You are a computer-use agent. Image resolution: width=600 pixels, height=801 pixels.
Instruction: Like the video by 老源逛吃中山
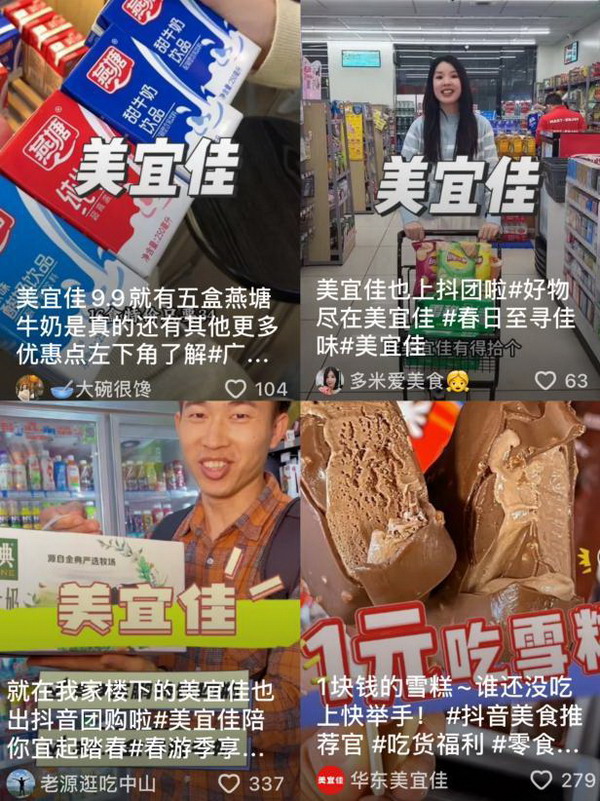pyautogui.click(x=230, y=782)
